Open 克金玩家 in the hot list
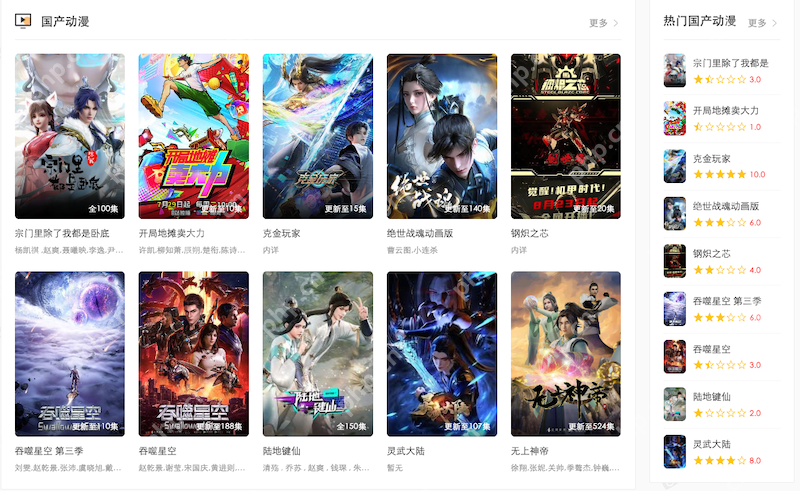This screenshot has width=800, height=491. click(712, 158)
